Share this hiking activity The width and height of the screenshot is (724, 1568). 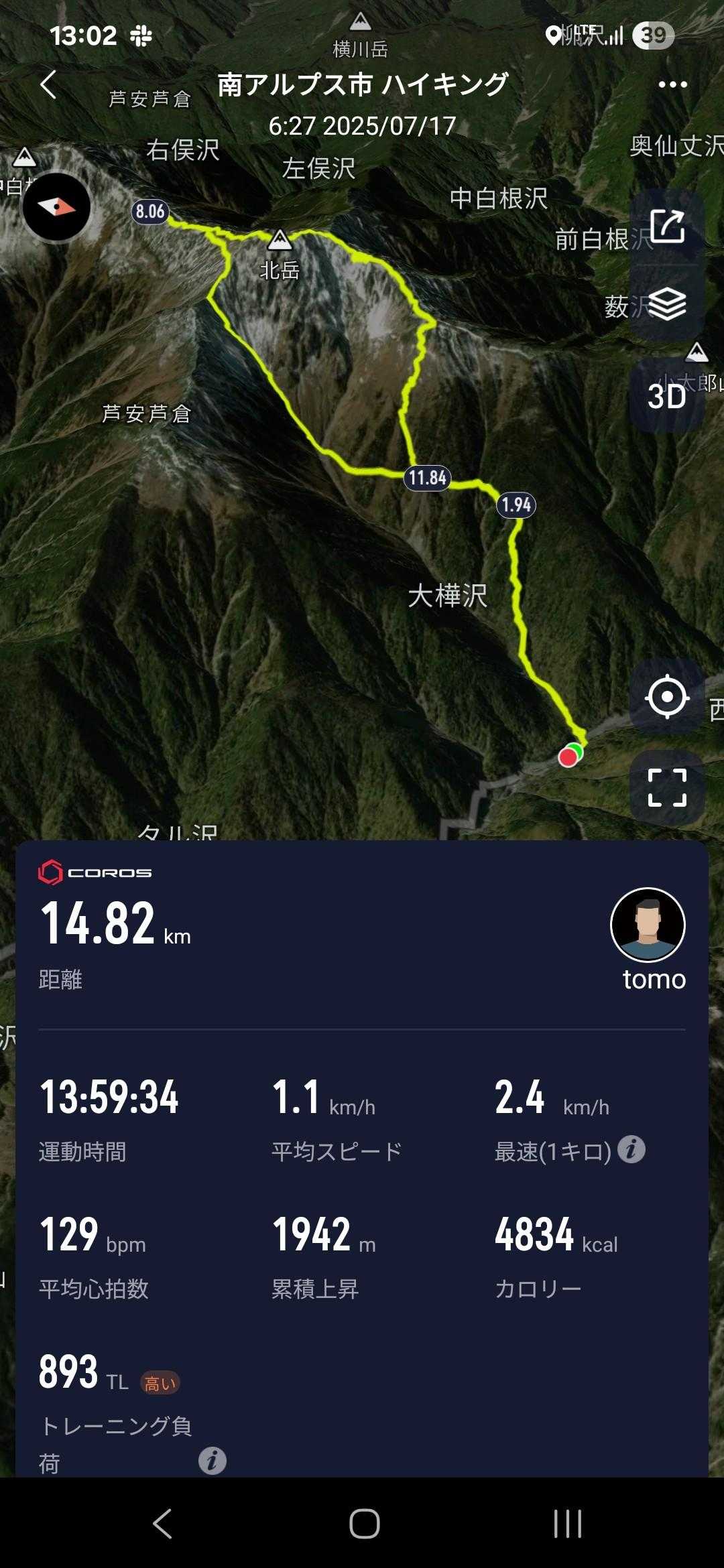coord(667,226)
